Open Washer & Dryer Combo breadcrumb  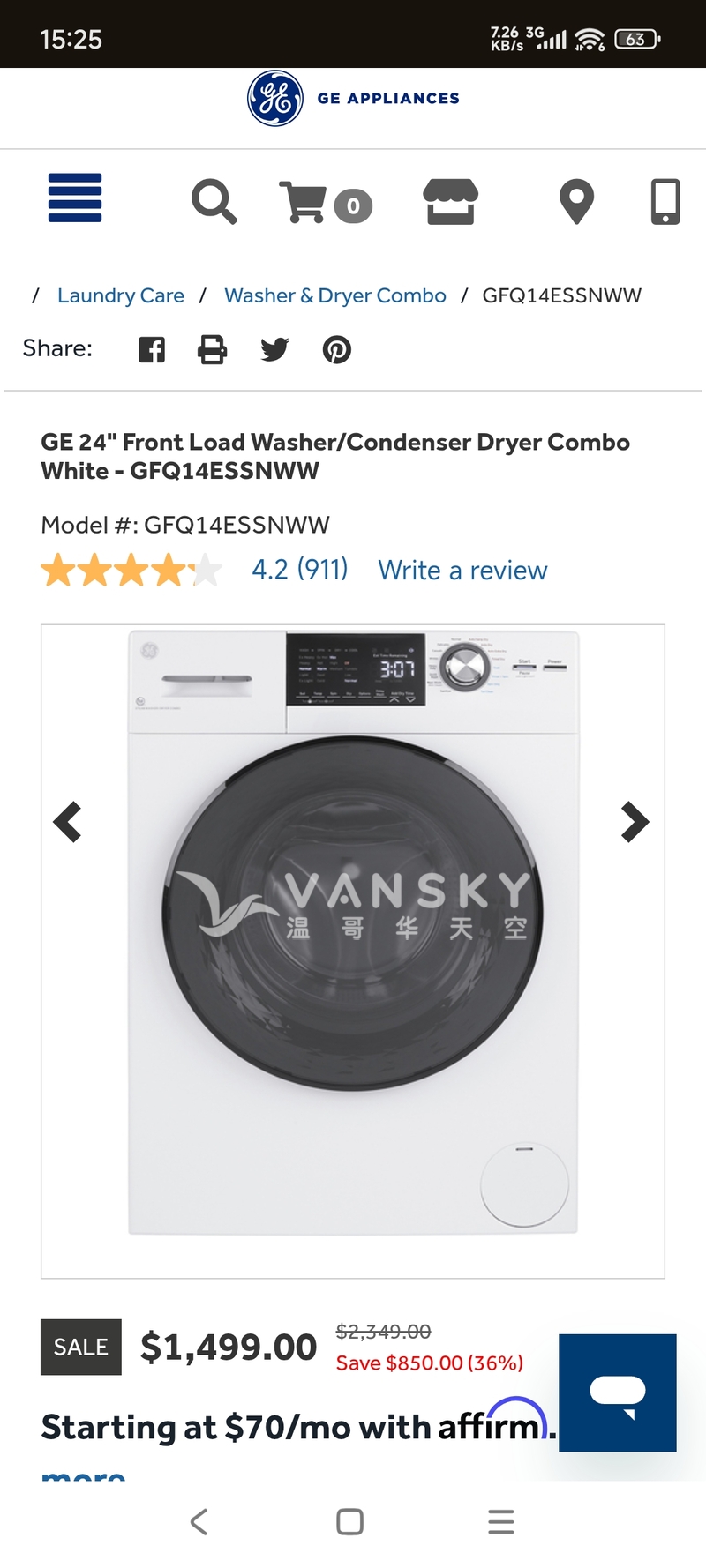tap(335, 295)
